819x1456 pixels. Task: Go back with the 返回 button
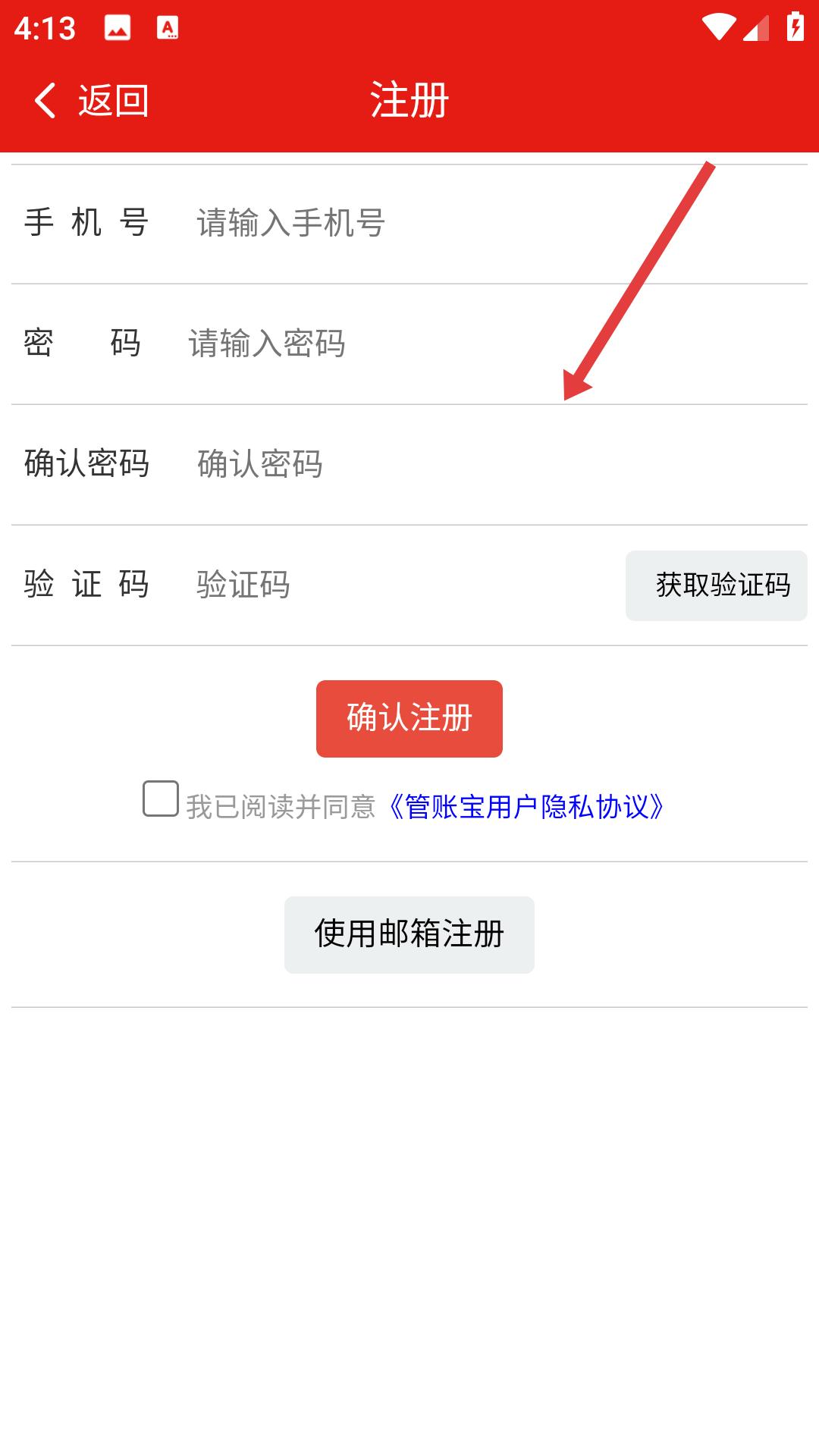pos(91,101)
